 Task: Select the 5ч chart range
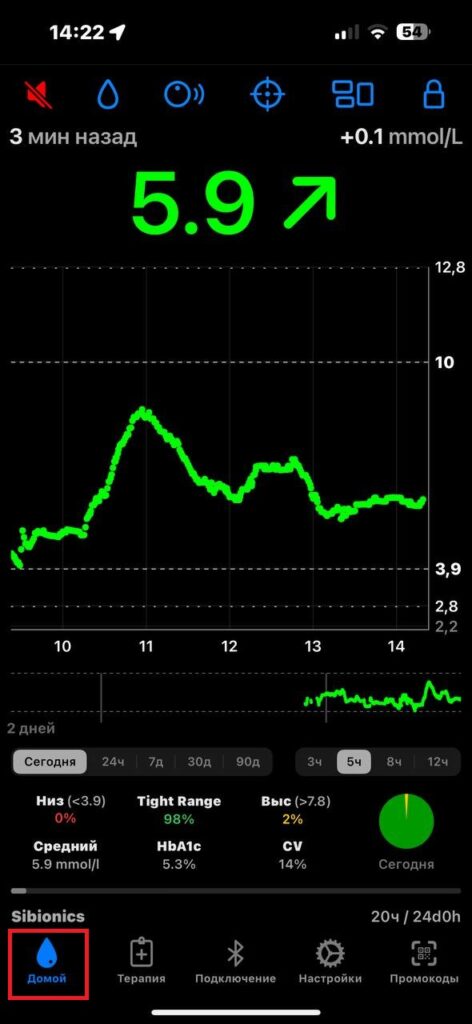(354, 761)
